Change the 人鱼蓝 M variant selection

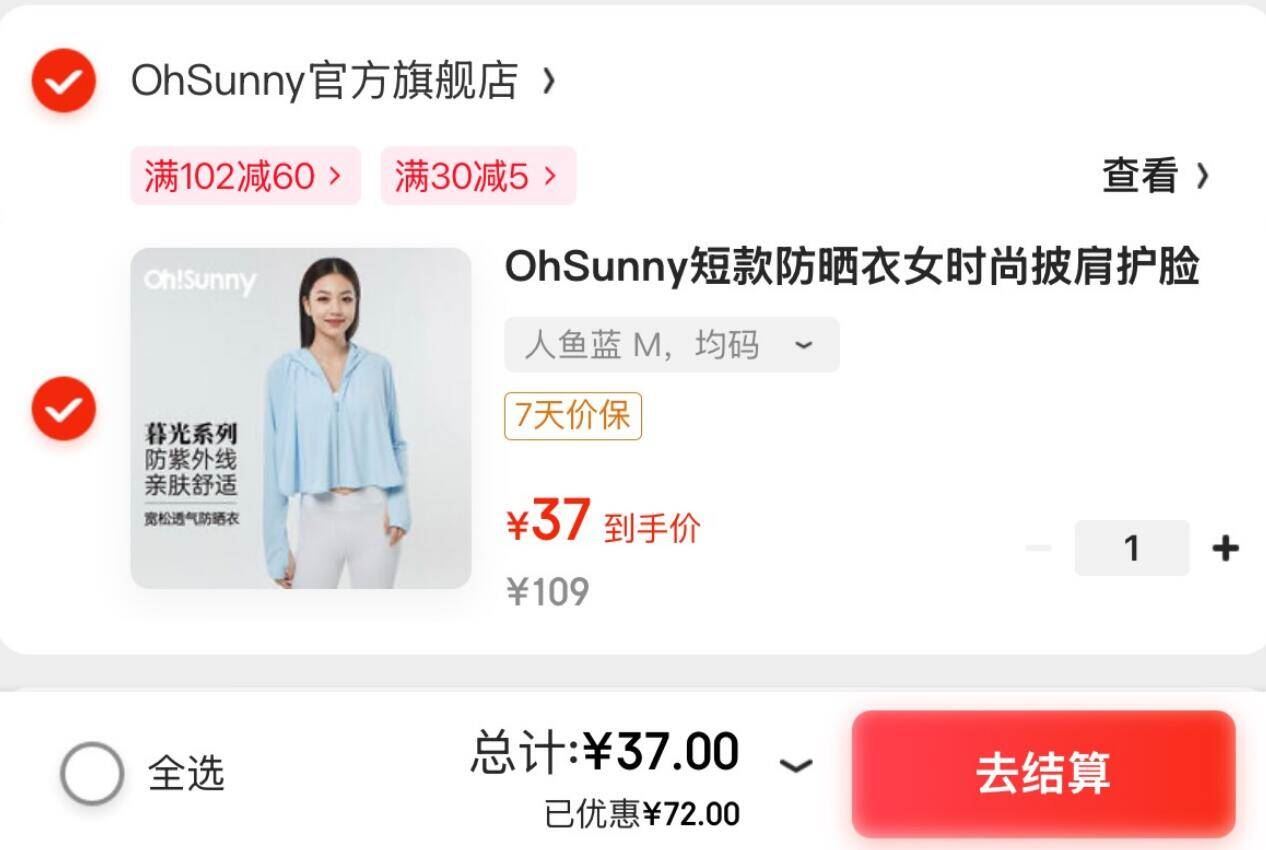[x=671, y=345]
